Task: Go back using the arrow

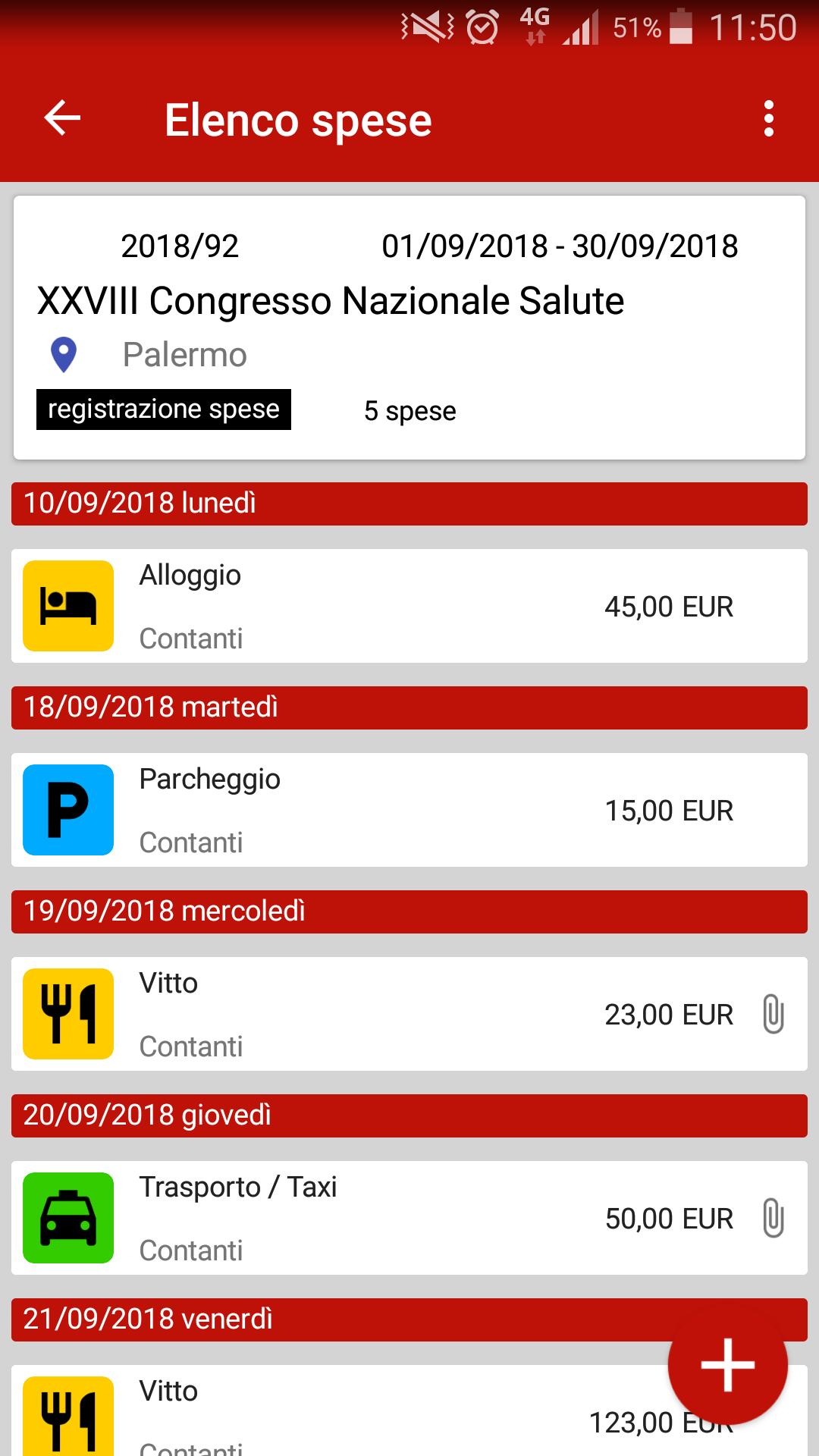Action: [62, 119]
